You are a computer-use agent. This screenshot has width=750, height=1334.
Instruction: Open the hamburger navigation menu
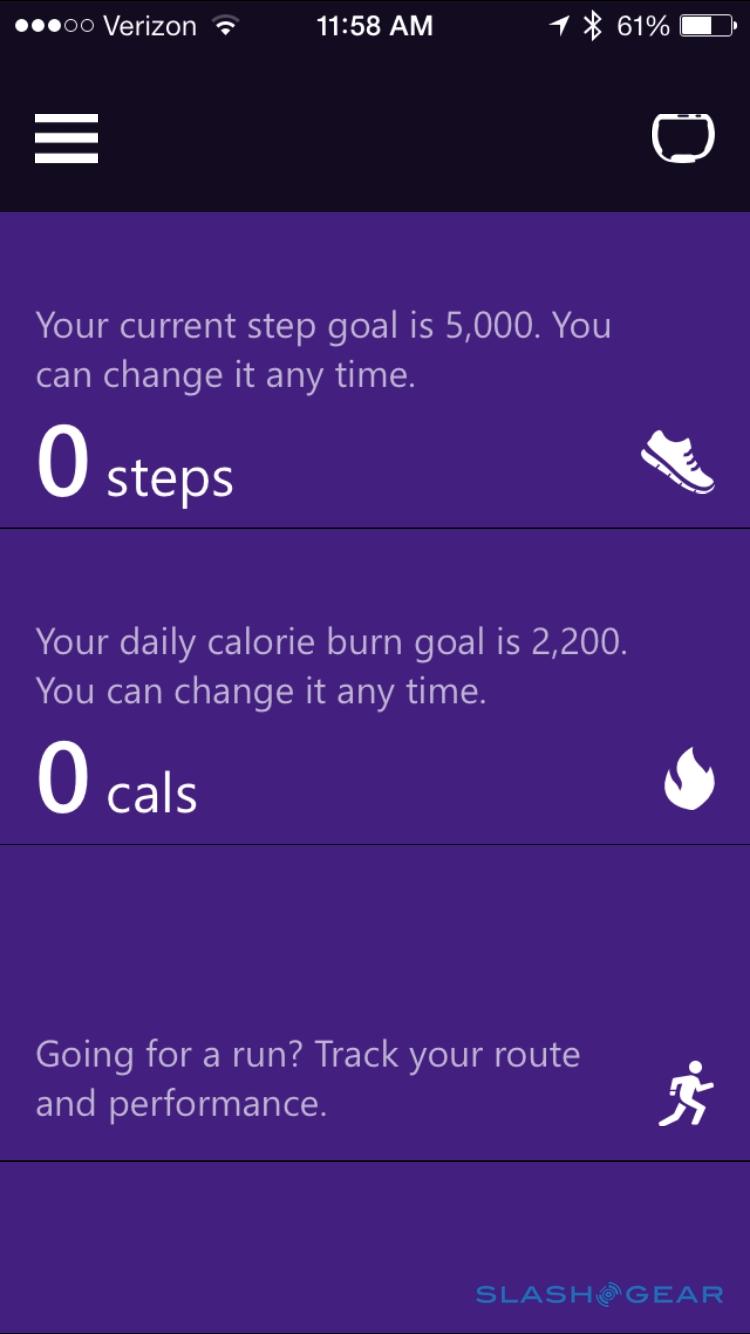point(66,139)
